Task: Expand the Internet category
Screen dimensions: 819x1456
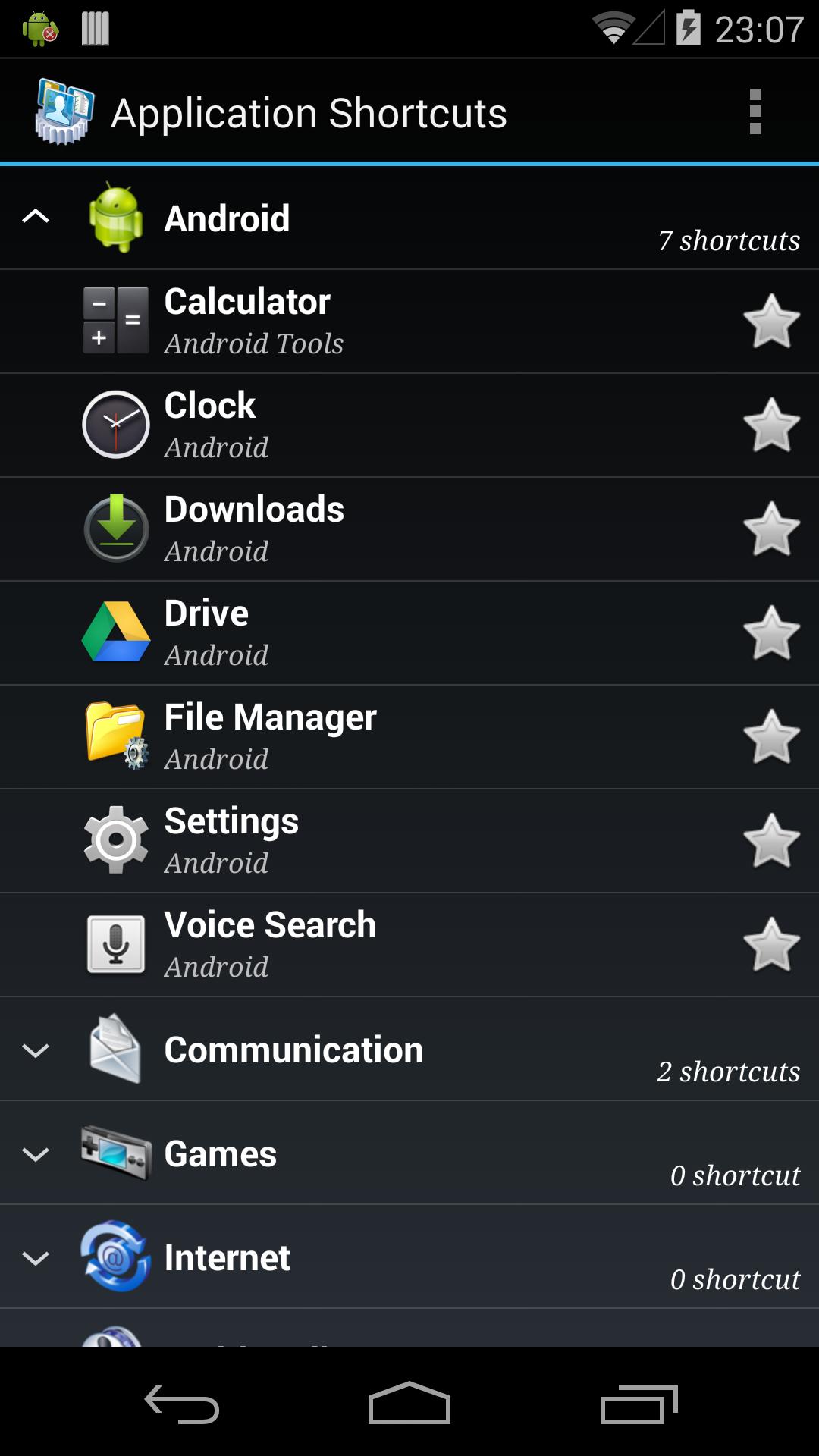Action: (x=35, y=1258)
